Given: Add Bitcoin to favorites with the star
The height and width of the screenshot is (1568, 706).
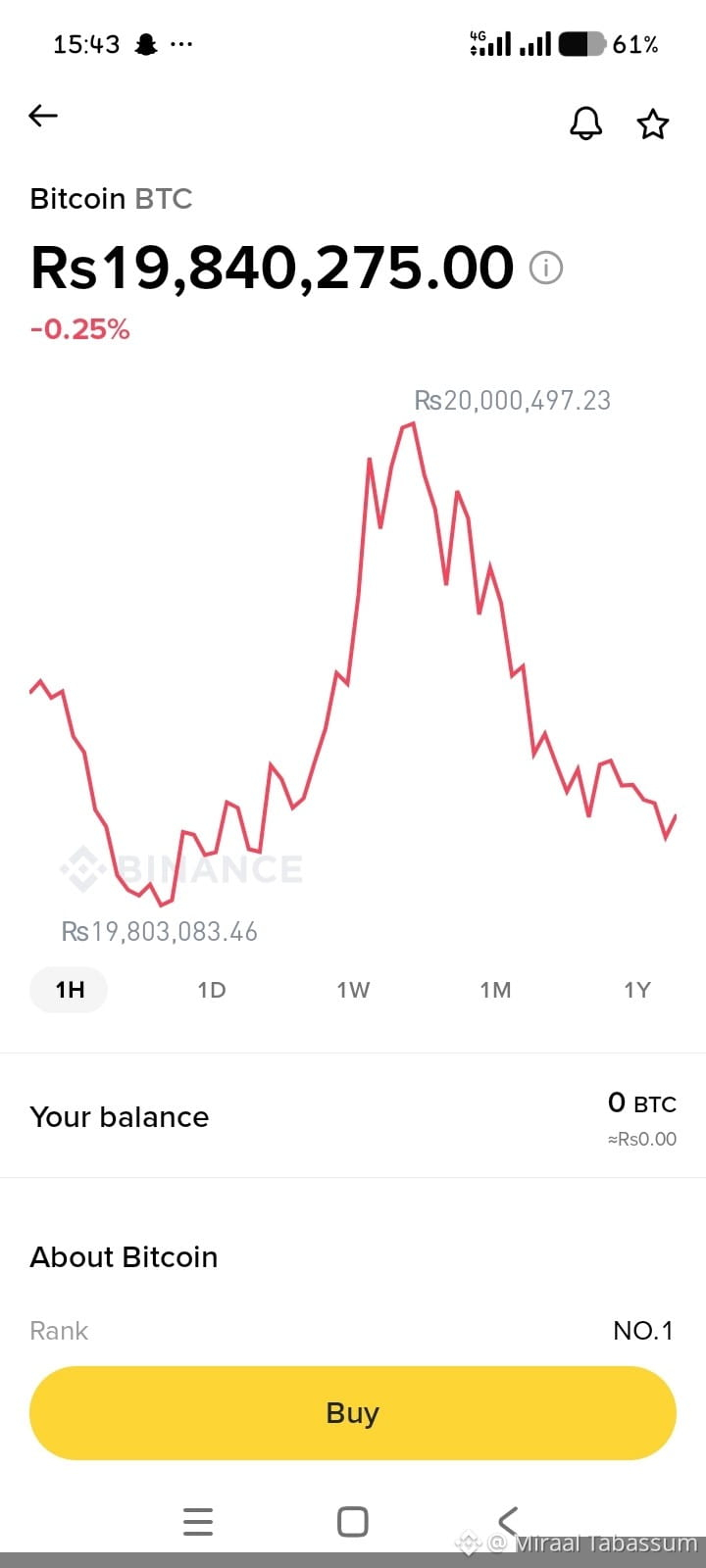Looking at the screenshot, I should click(x=652, y=123).
